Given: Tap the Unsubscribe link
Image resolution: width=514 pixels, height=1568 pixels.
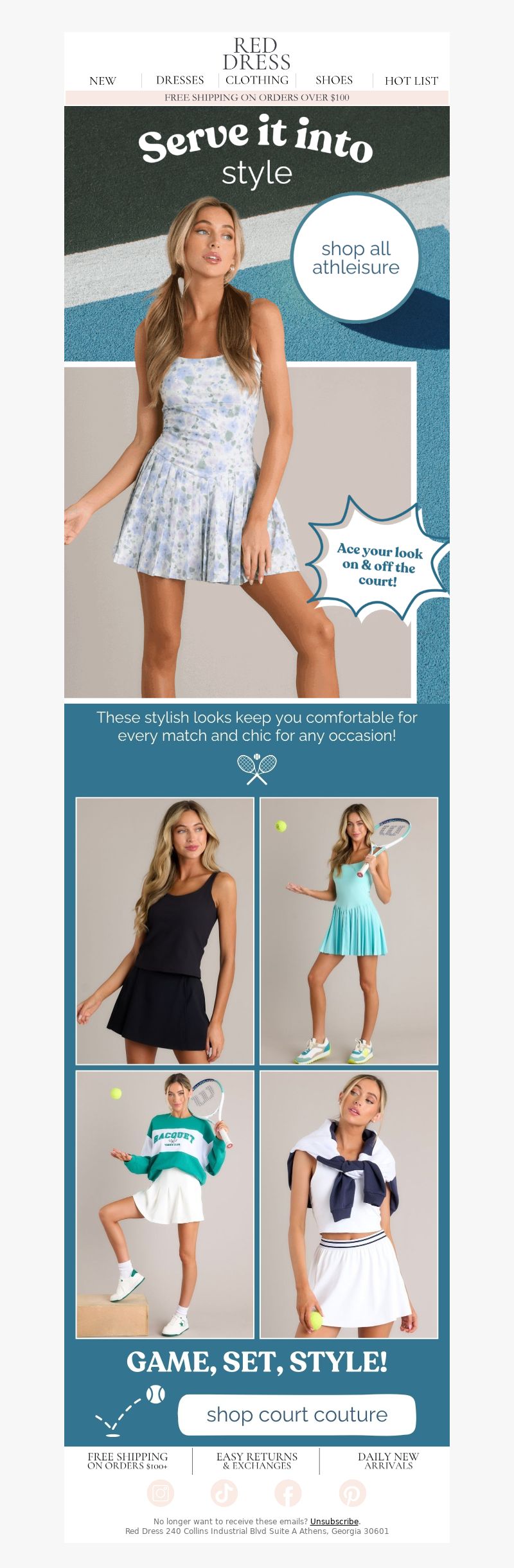Looking at the screenshot, I should (x=334, y=1521).
